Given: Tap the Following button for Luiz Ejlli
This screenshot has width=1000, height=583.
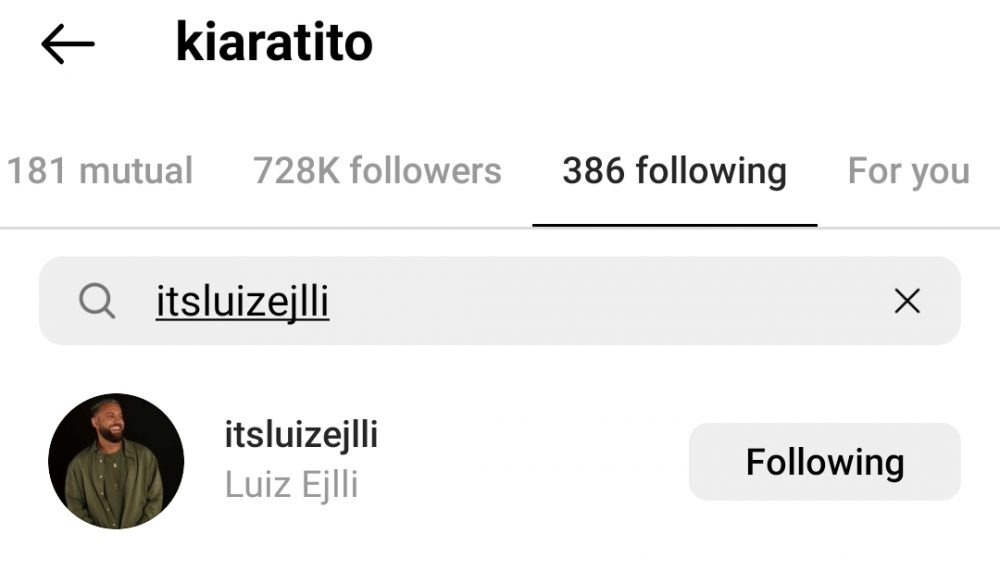Looking at the screenshot, I should (x=824, y=462).
